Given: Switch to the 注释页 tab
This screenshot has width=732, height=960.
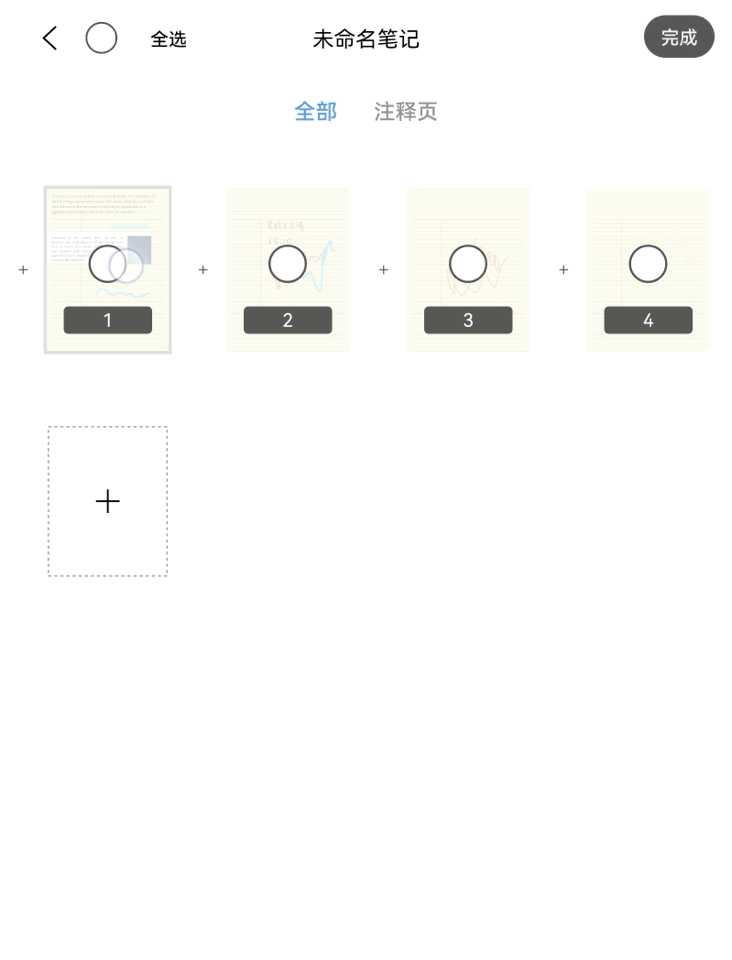Looking at the screenshot, I should (x=405, y=111).
